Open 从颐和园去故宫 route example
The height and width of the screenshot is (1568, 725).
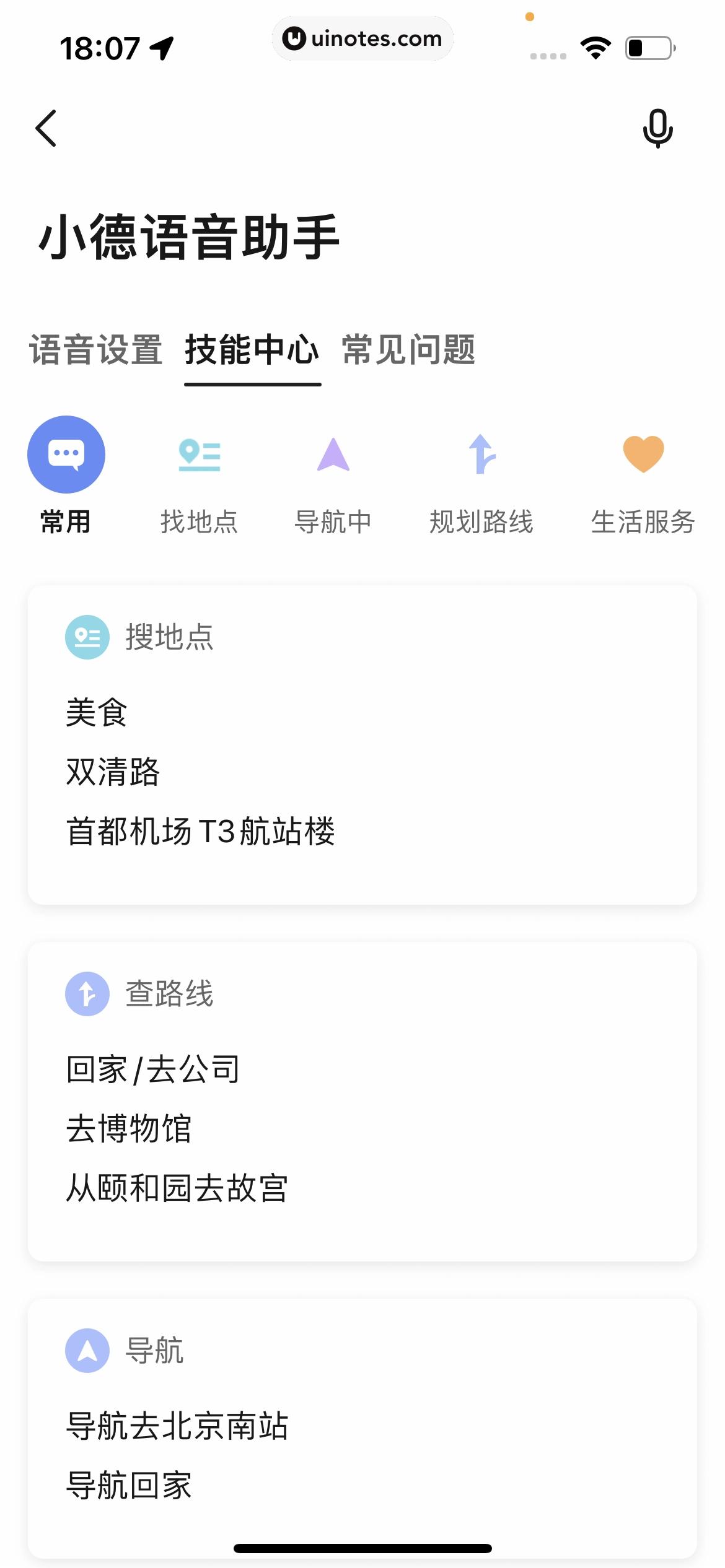[177, 1188]
